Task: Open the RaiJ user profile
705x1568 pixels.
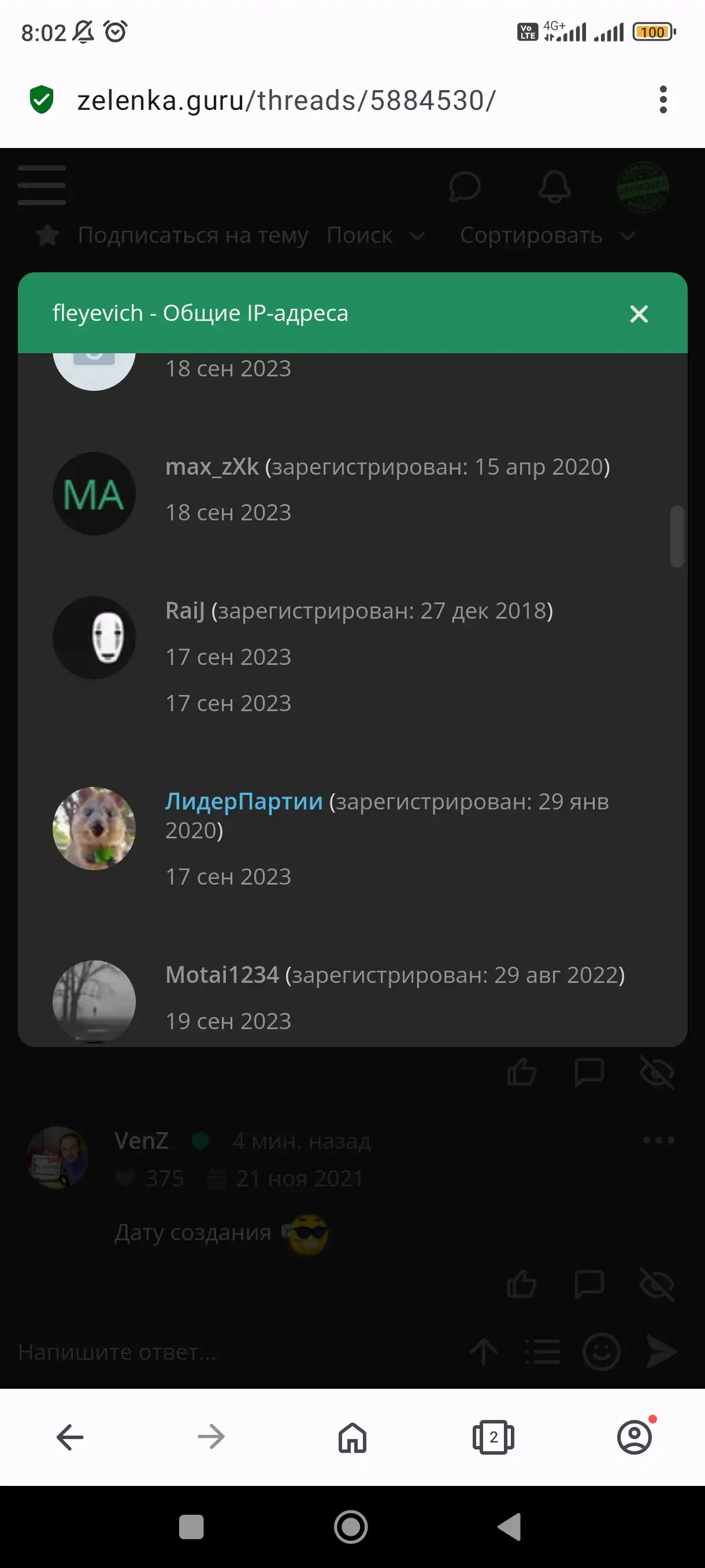Action: tap(184, 611)
